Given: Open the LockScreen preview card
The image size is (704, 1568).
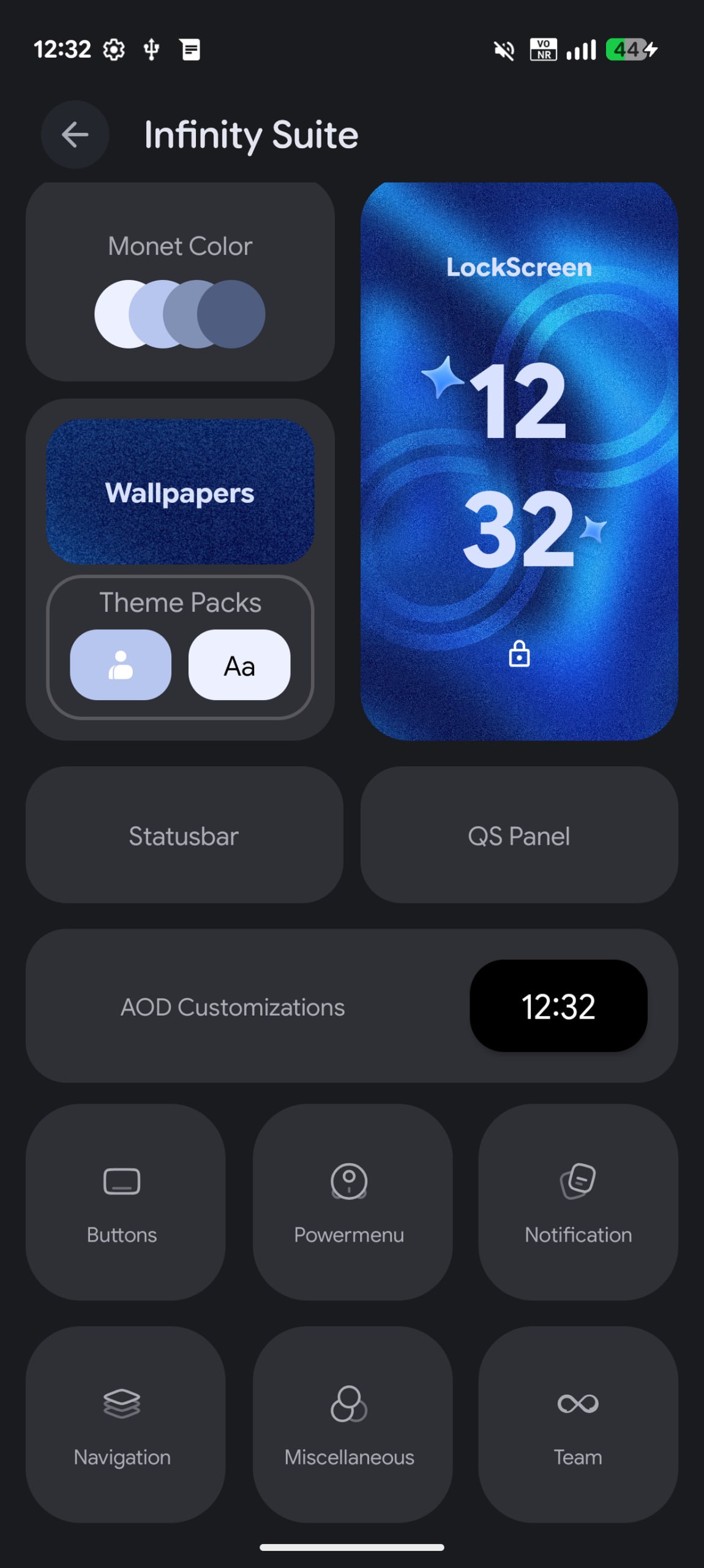Looking at the screenshot, I should pos(519,461).
